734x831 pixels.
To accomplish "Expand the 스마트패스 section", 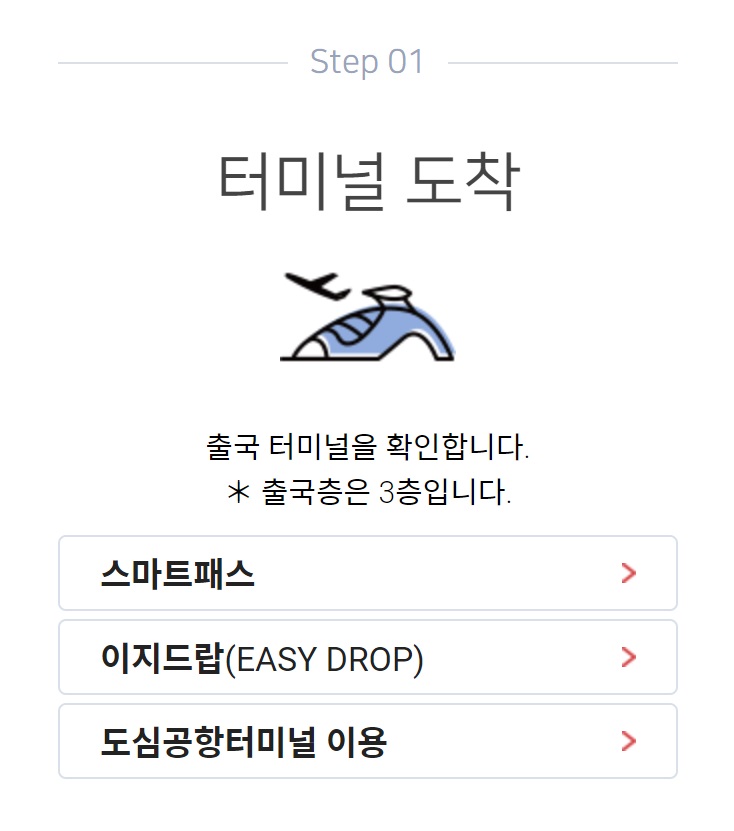I will coord(367,573).
